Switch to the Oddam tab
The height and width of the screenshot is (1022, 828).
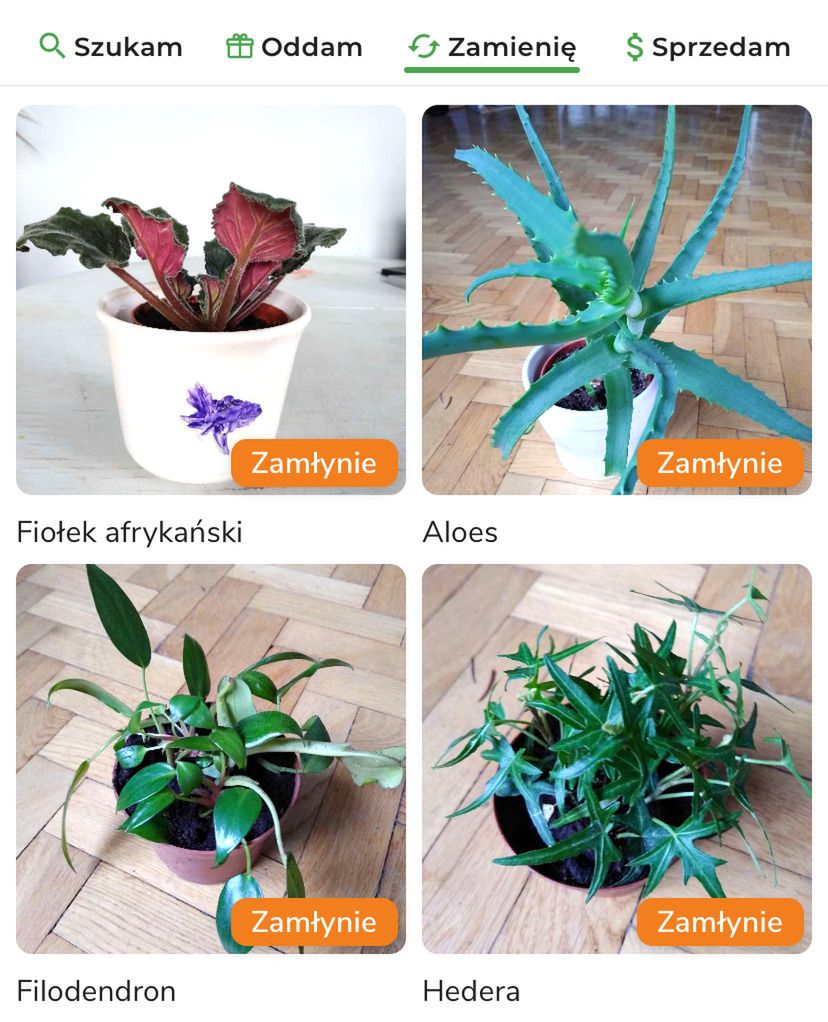point(295,47)
